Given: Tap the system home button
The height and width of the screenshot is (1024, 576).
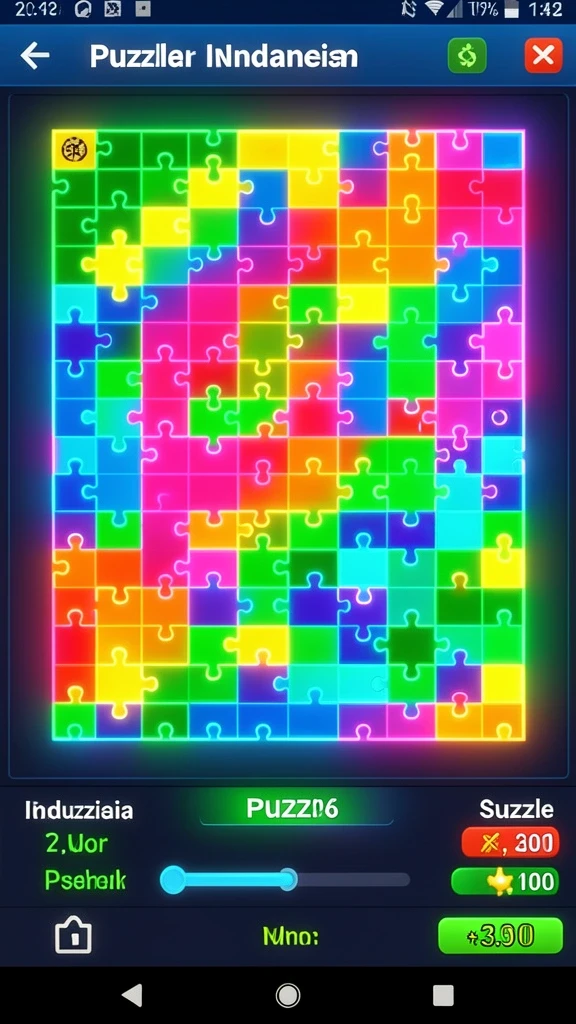Looking at the screenshot, I should pos(287,995).
